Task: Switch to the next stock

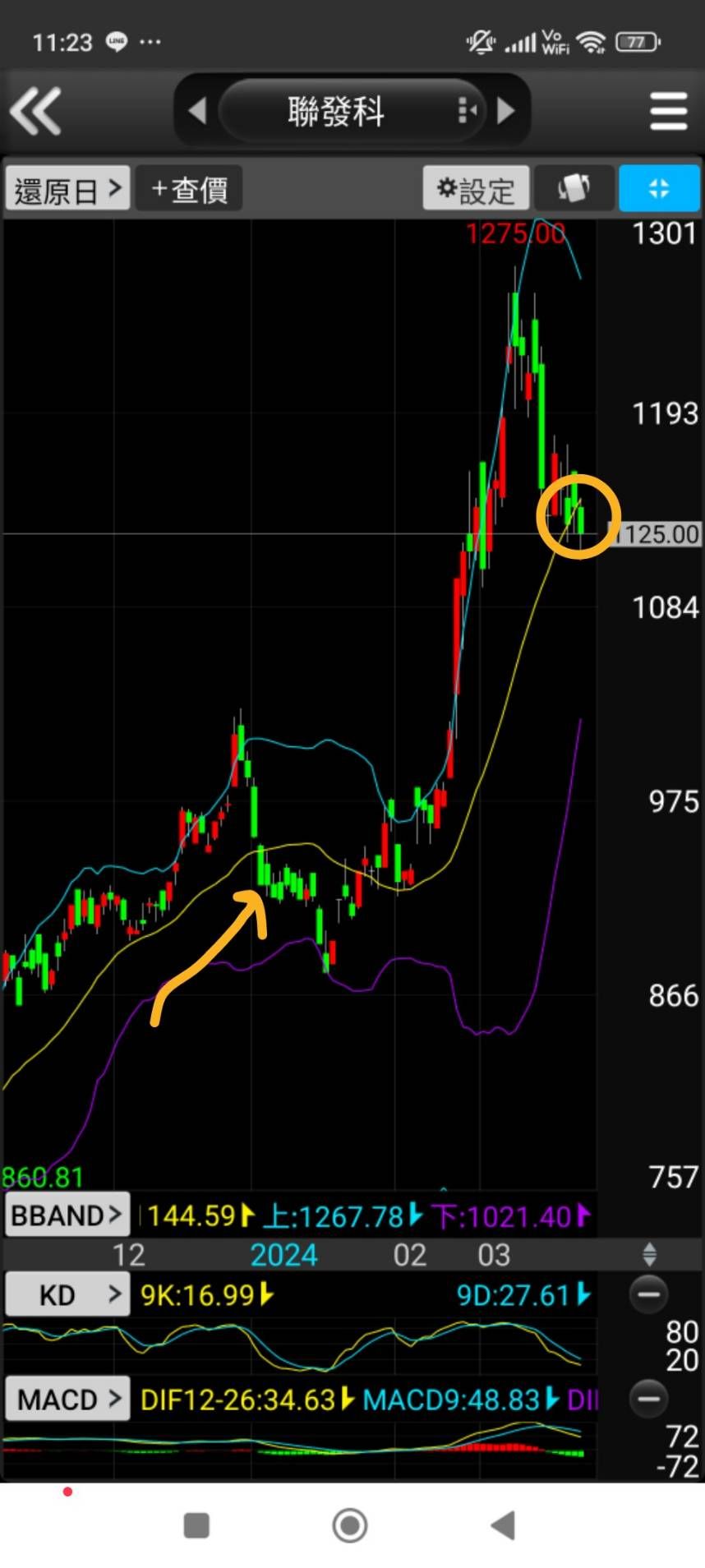Action: 506,110
